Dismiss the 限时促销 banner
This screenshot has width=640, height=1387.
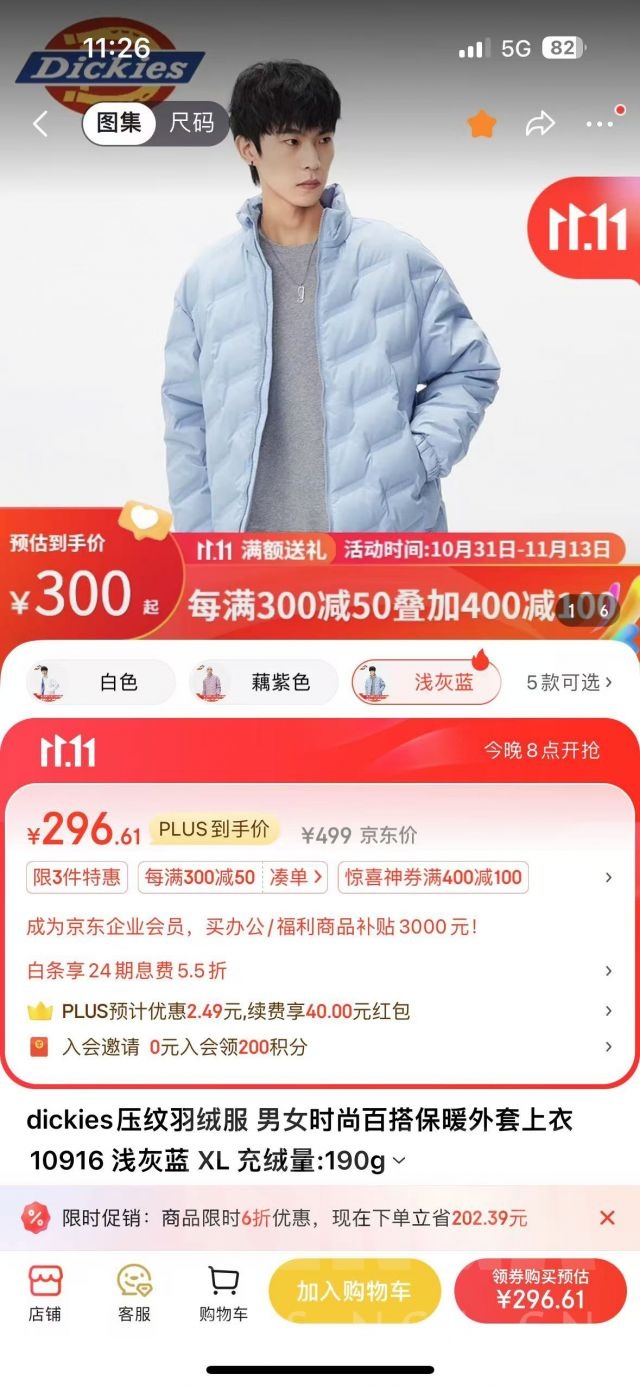[607, 1217]
